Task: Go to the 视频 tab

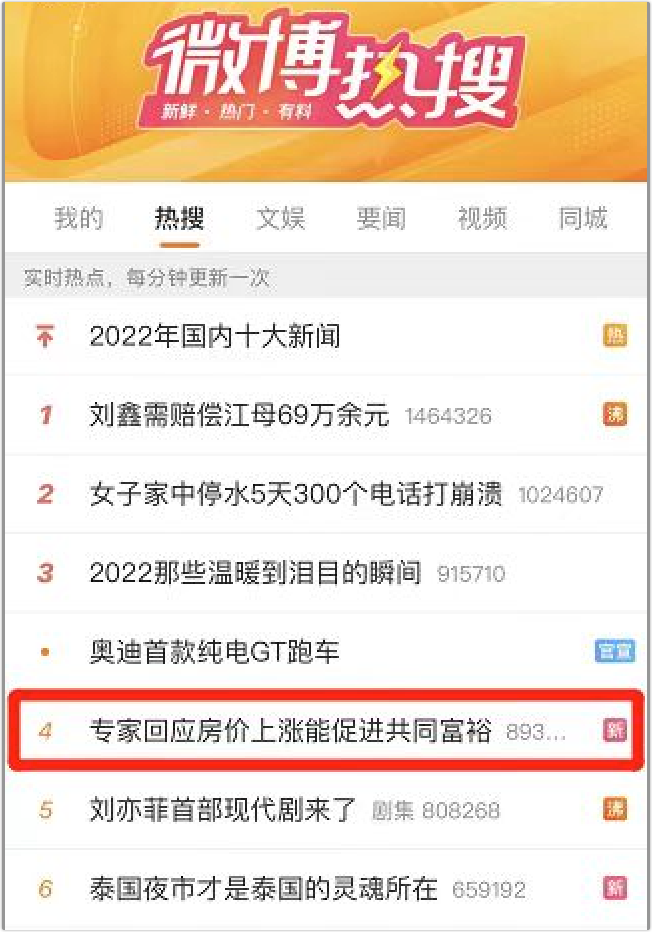Action: [x=482, y=218]
